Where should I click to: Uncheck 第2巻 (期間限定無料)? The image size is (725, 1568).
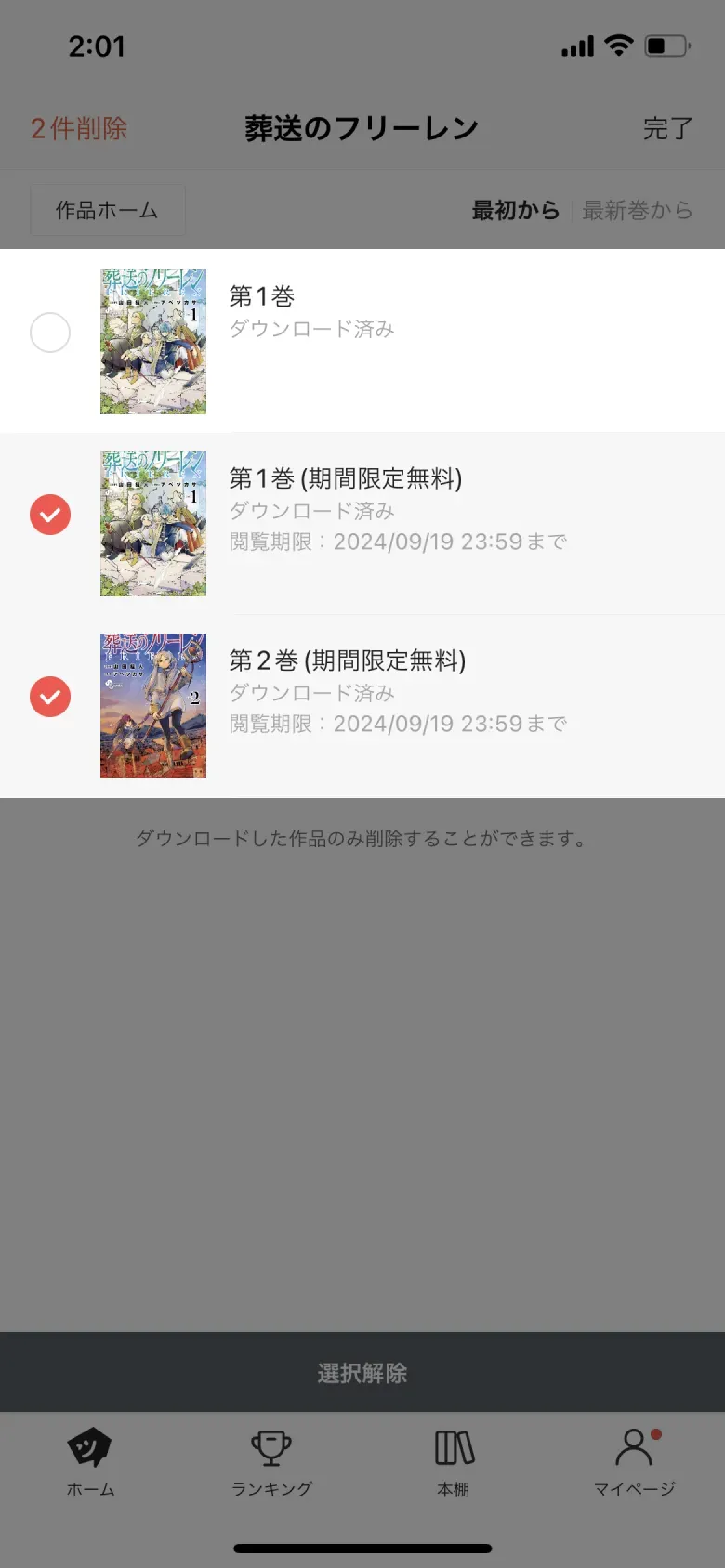pyautogui.click(x=49, y=697)
